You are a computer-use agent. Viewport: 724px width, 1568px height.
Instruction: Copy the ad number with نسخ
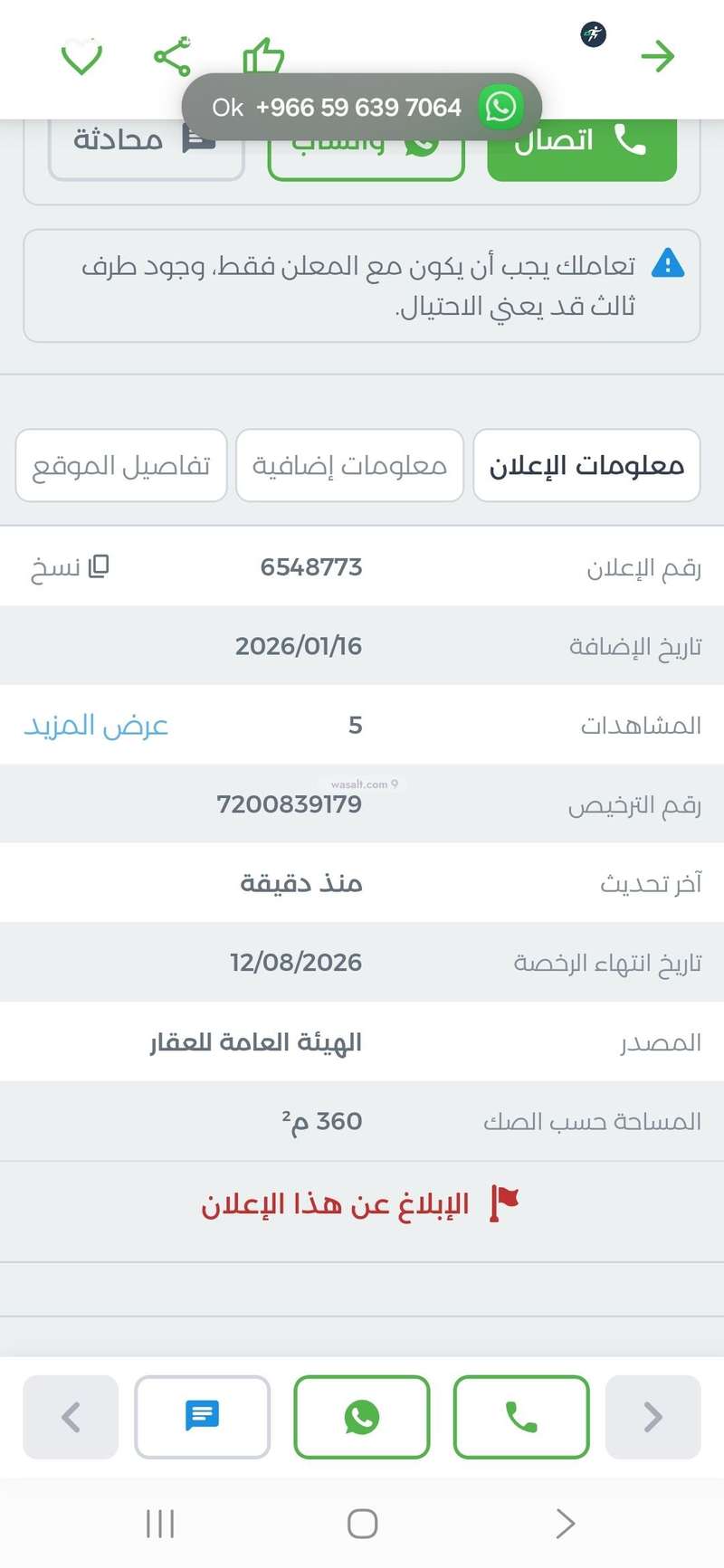pos(70,567)
